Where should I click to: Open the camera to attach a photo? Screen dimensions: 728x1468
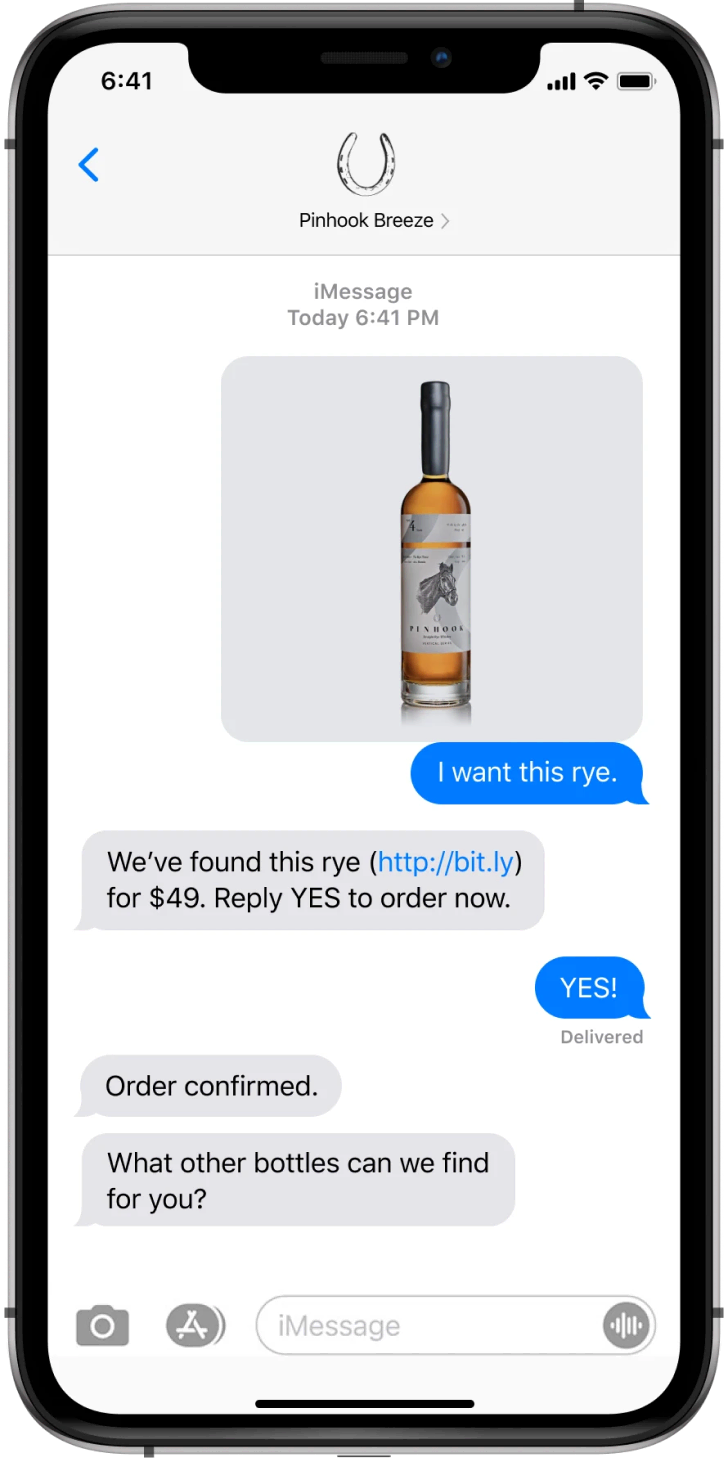[x=103, y=1326]
